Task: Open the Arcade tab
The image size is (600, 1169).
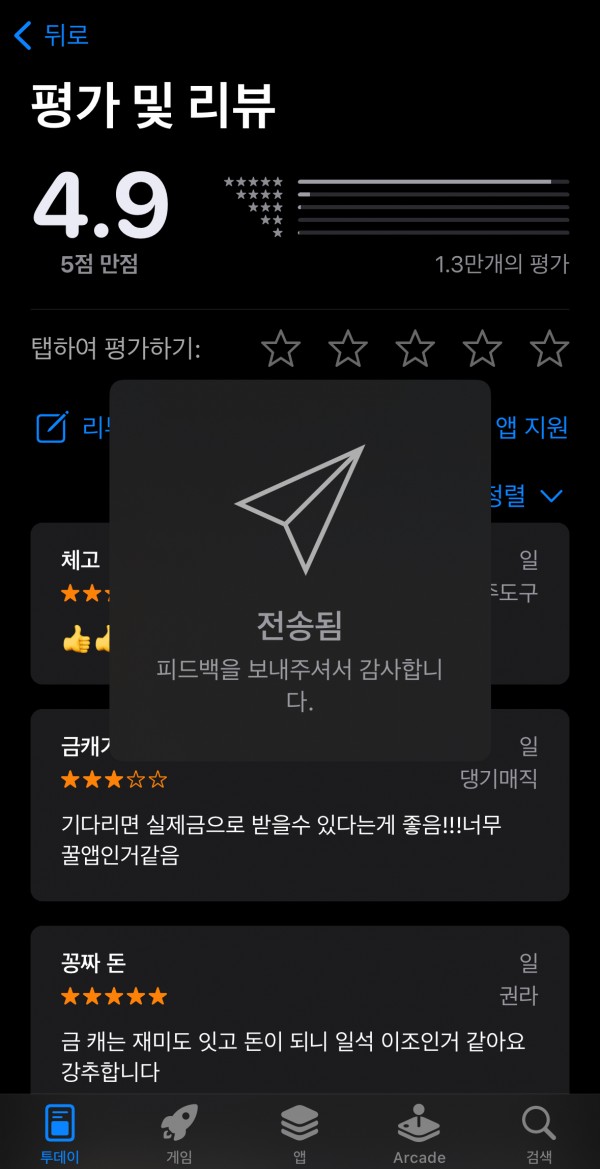Action: coord(419,1133)
